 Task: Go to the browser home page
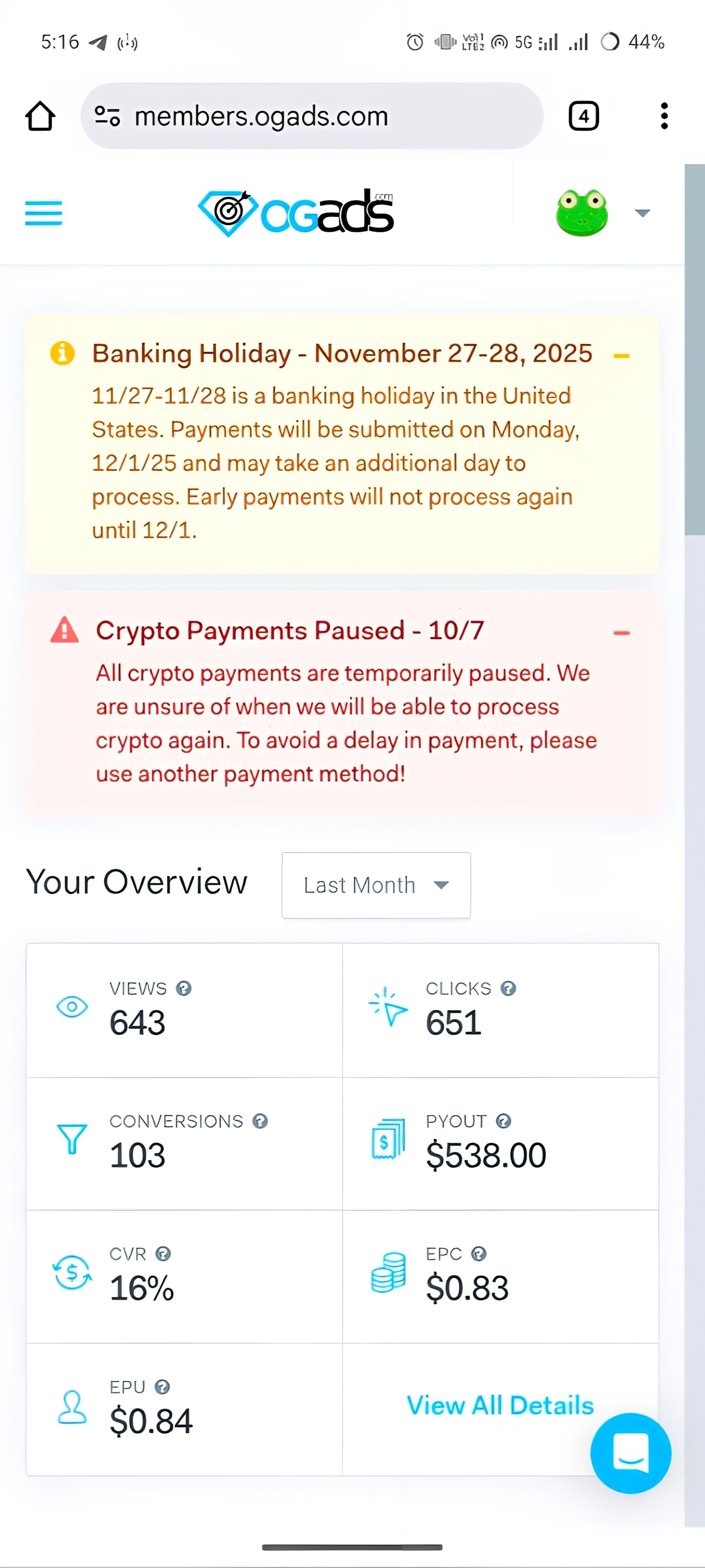point(40,116)
